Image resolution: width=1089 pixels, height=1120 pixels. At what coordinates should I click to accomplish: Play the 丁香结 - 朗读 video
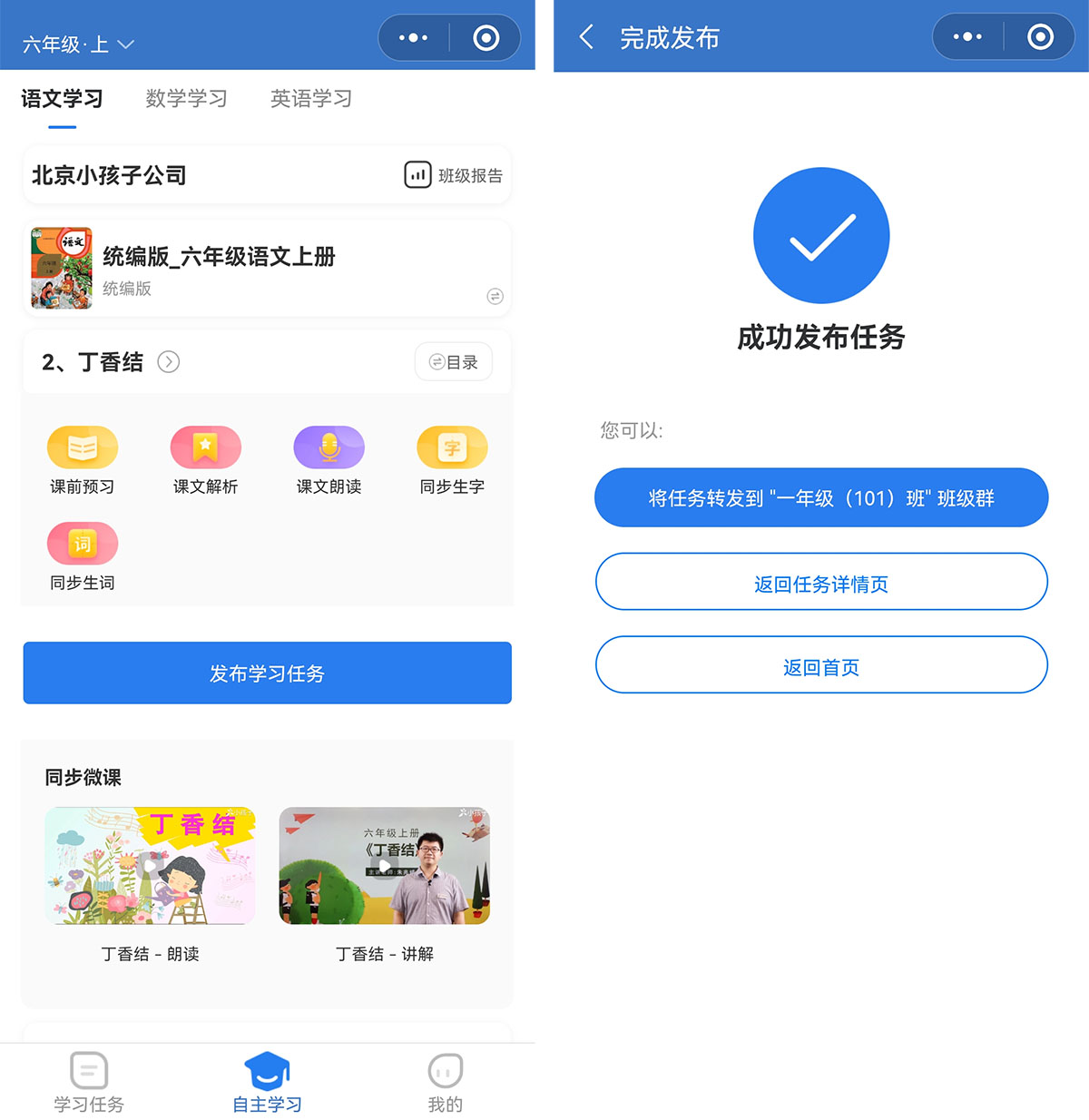click(150, 866)
